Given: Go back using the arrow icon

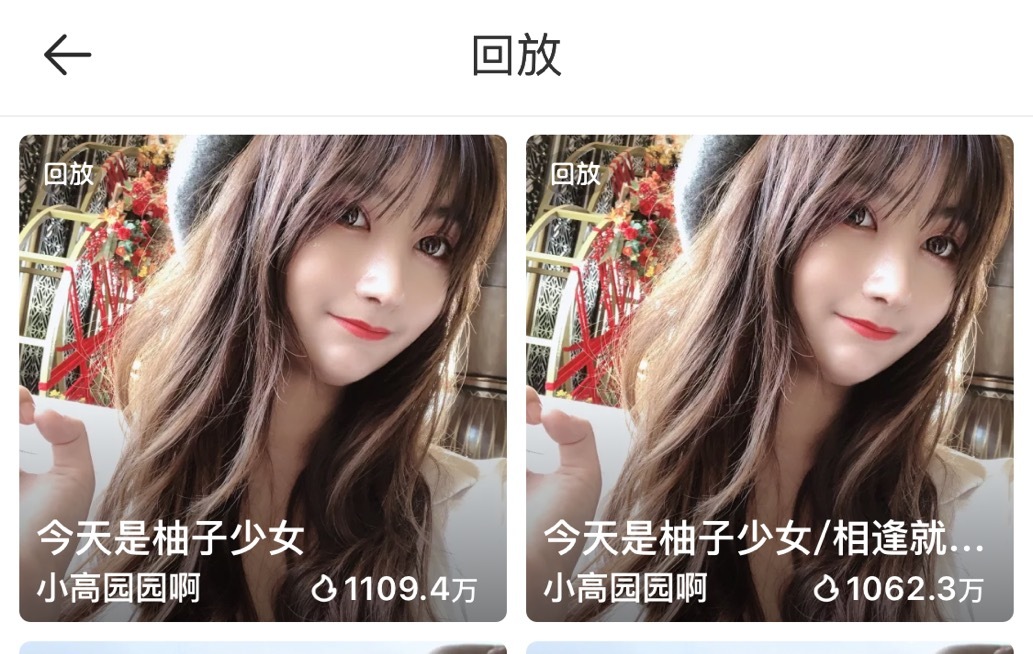Looking at the screenshot, I should [x=67, y=56].
